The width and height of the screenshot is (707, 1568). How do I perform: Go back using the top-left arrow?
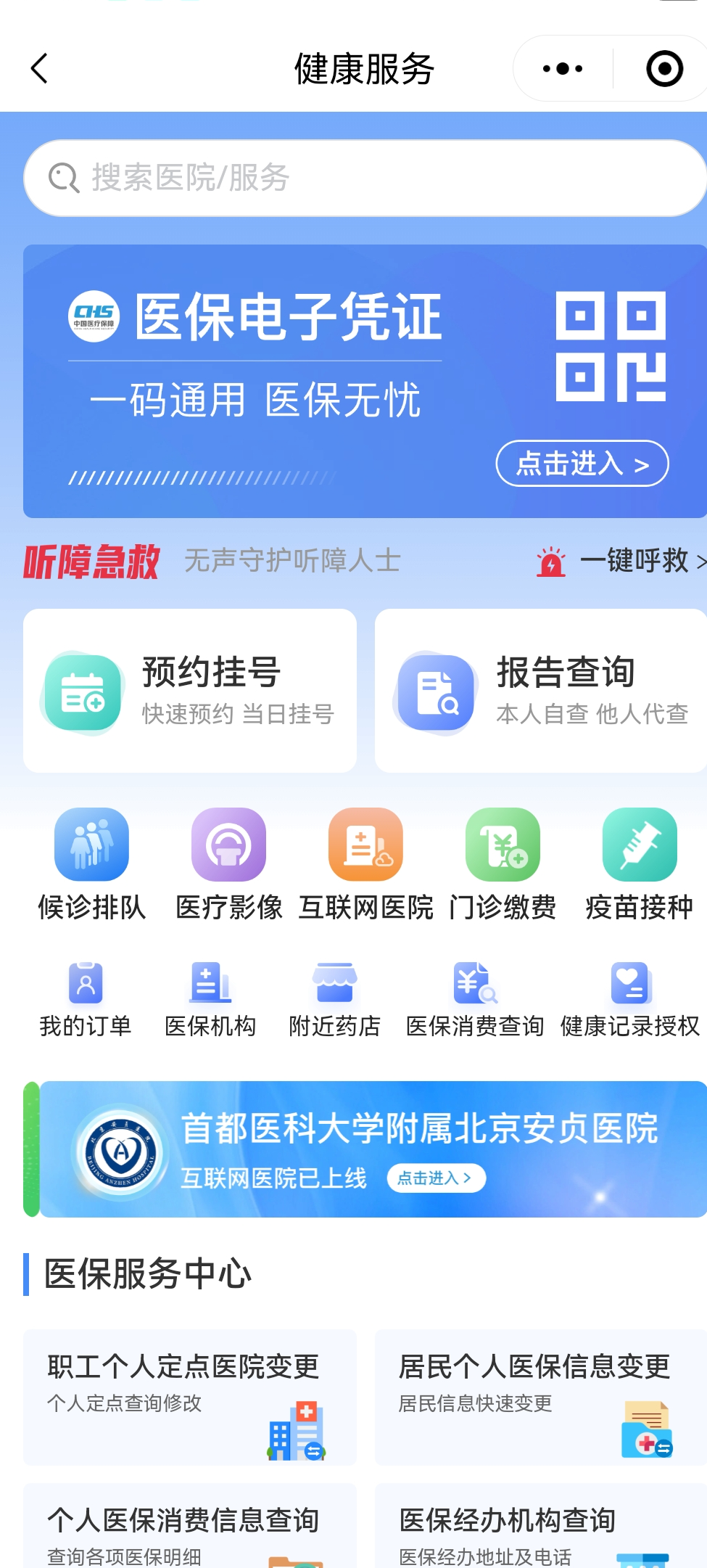[40, 69]
